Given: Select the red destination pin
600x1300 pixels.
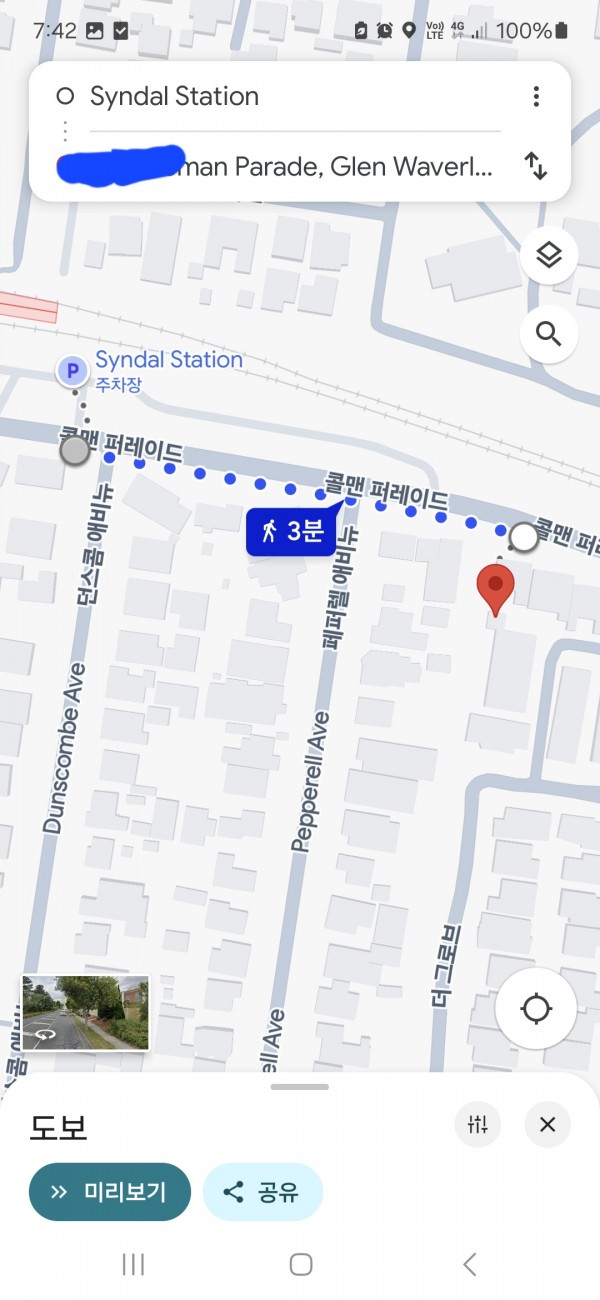Looking at the screenshot, I should (x=495, y=586).
